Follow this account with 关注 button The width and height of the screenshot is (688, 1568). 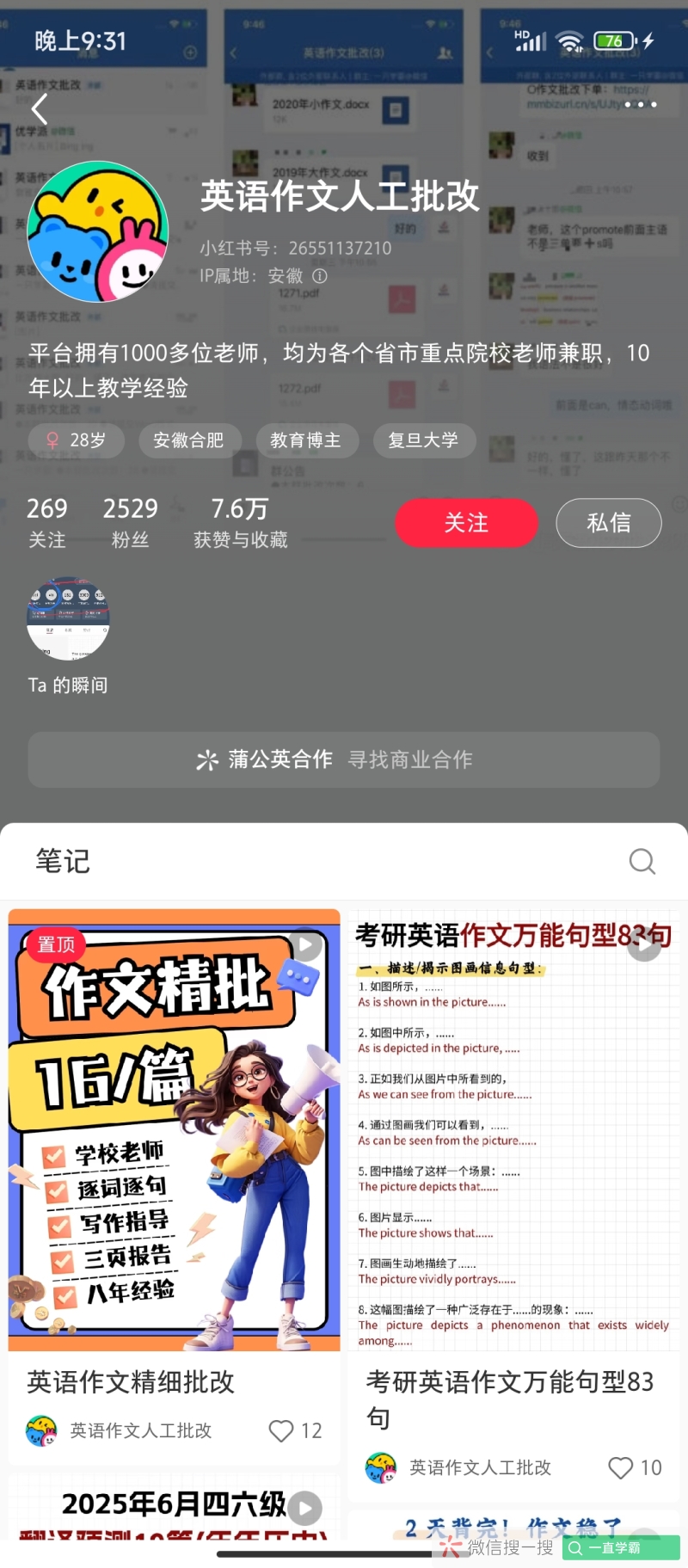pos(466,522)
